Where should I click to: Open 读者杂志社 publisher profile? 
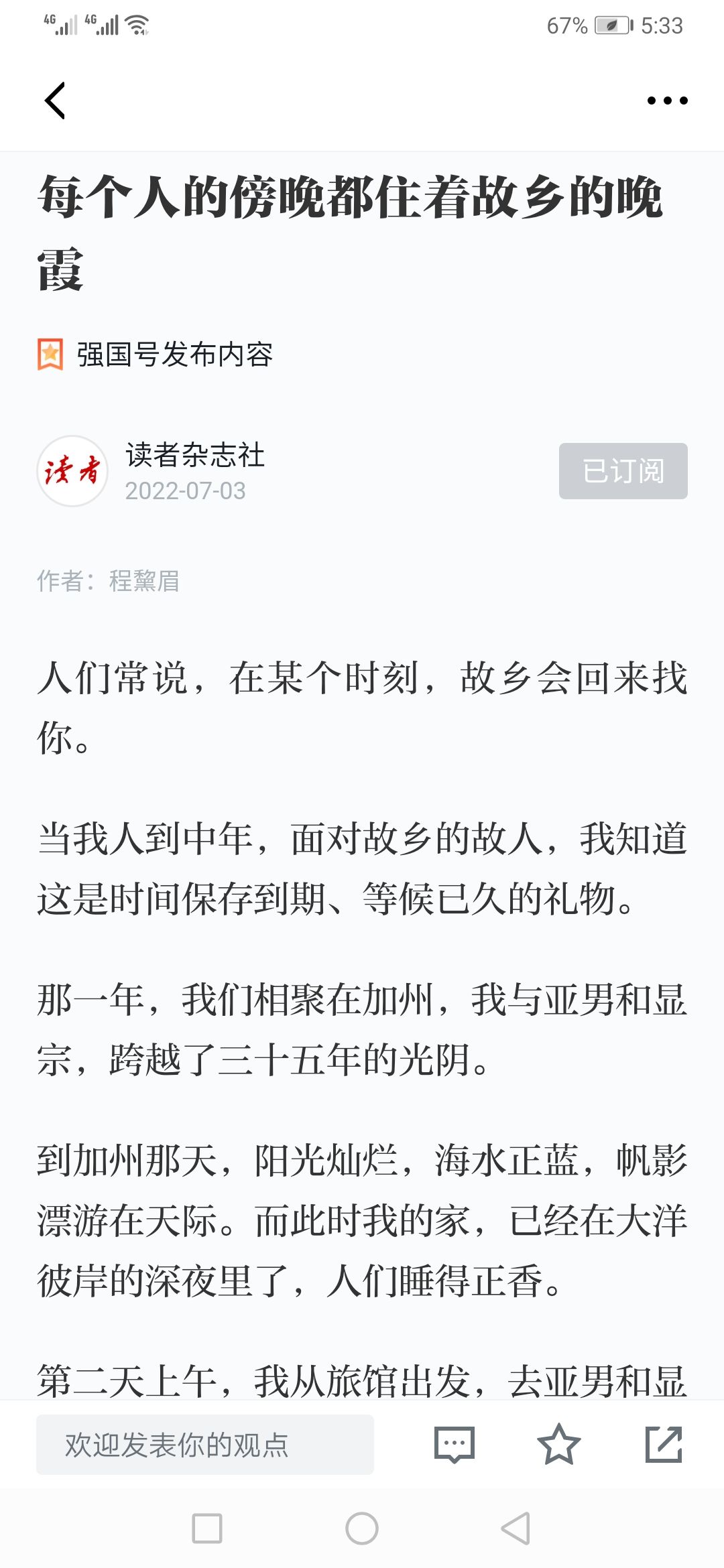tap(194, 456)
